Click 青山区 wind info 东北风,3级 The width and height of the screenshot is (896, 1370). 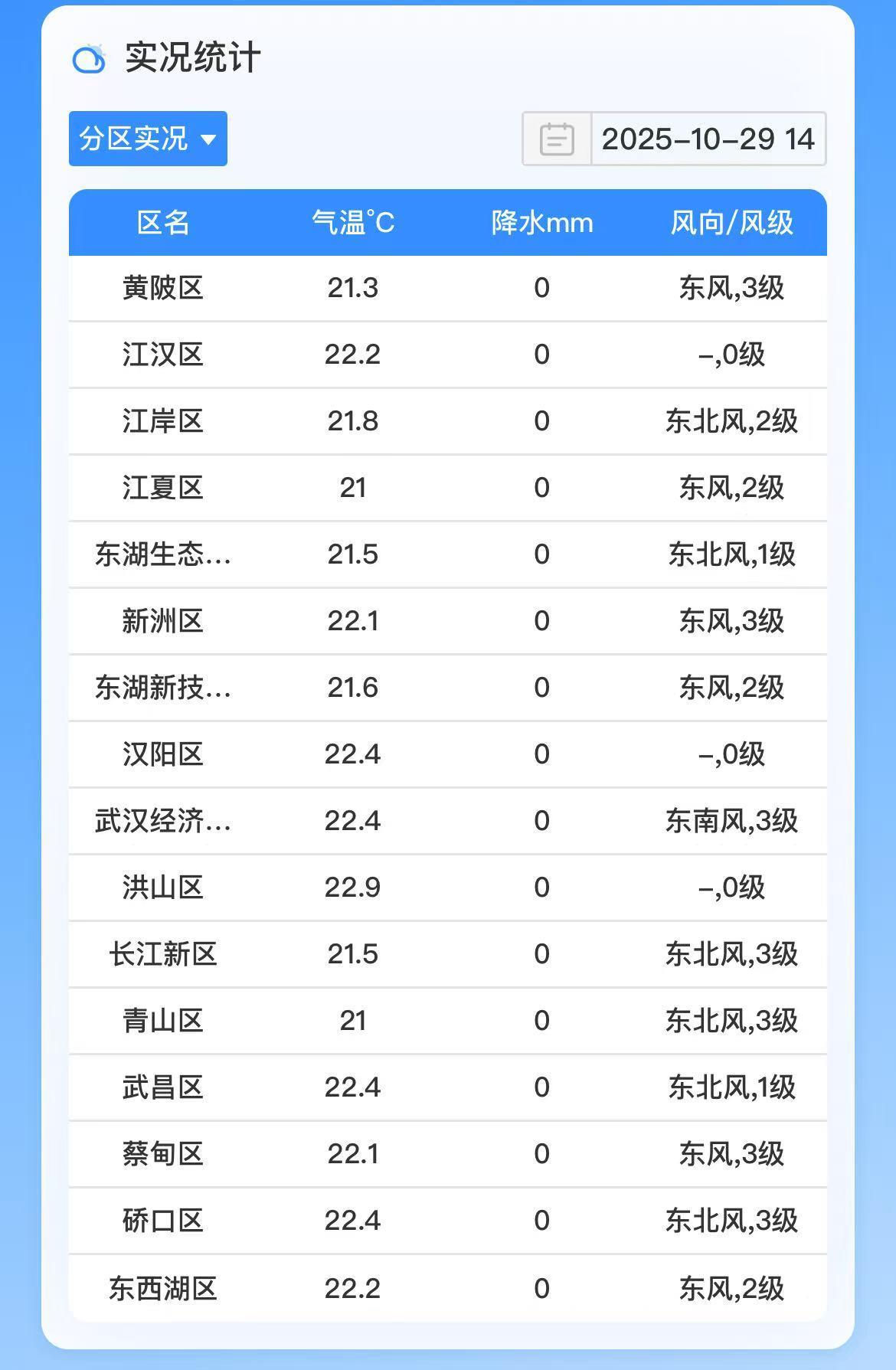[x=731, y=1021]
